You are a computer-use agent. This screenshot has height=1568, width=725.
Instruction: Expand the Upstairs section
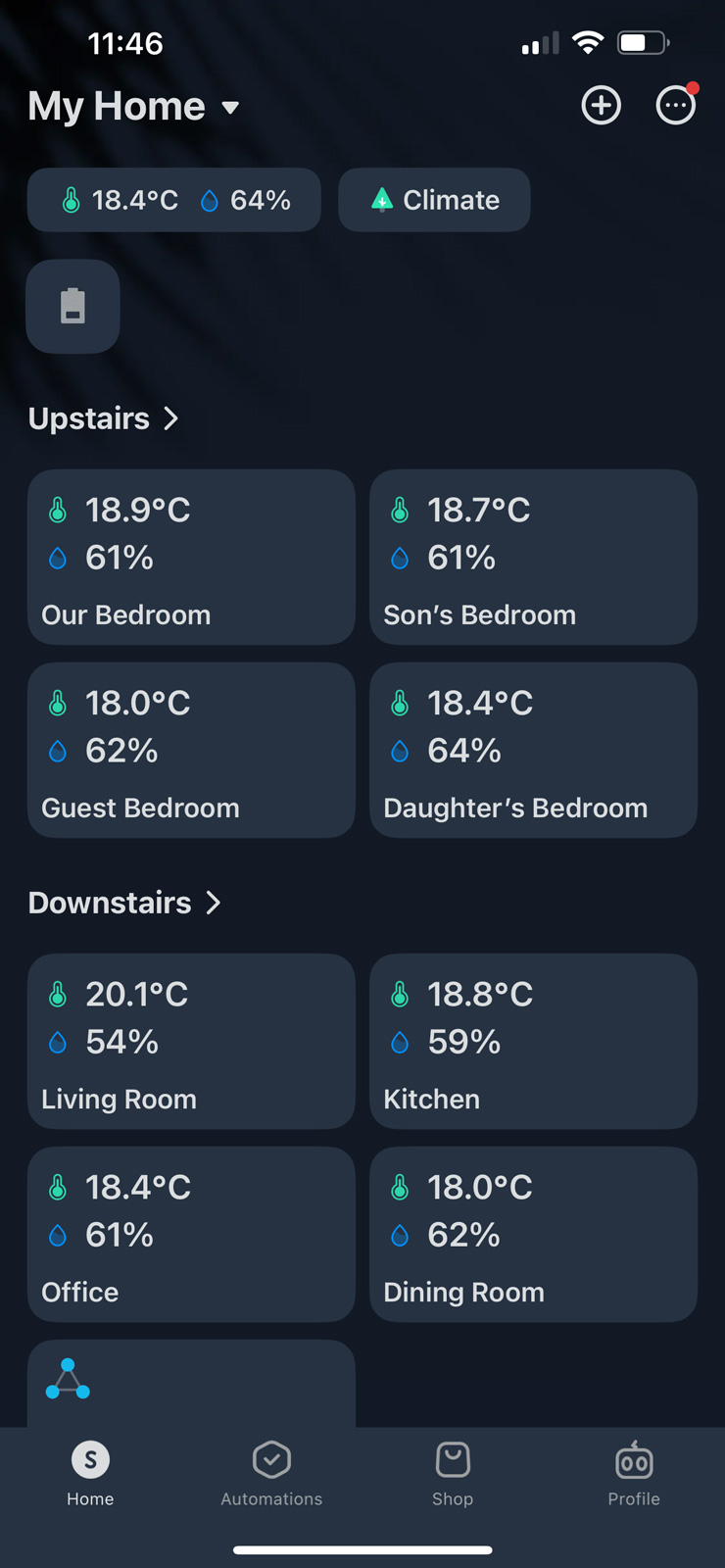pyautogui.click(x=103, y=418)
